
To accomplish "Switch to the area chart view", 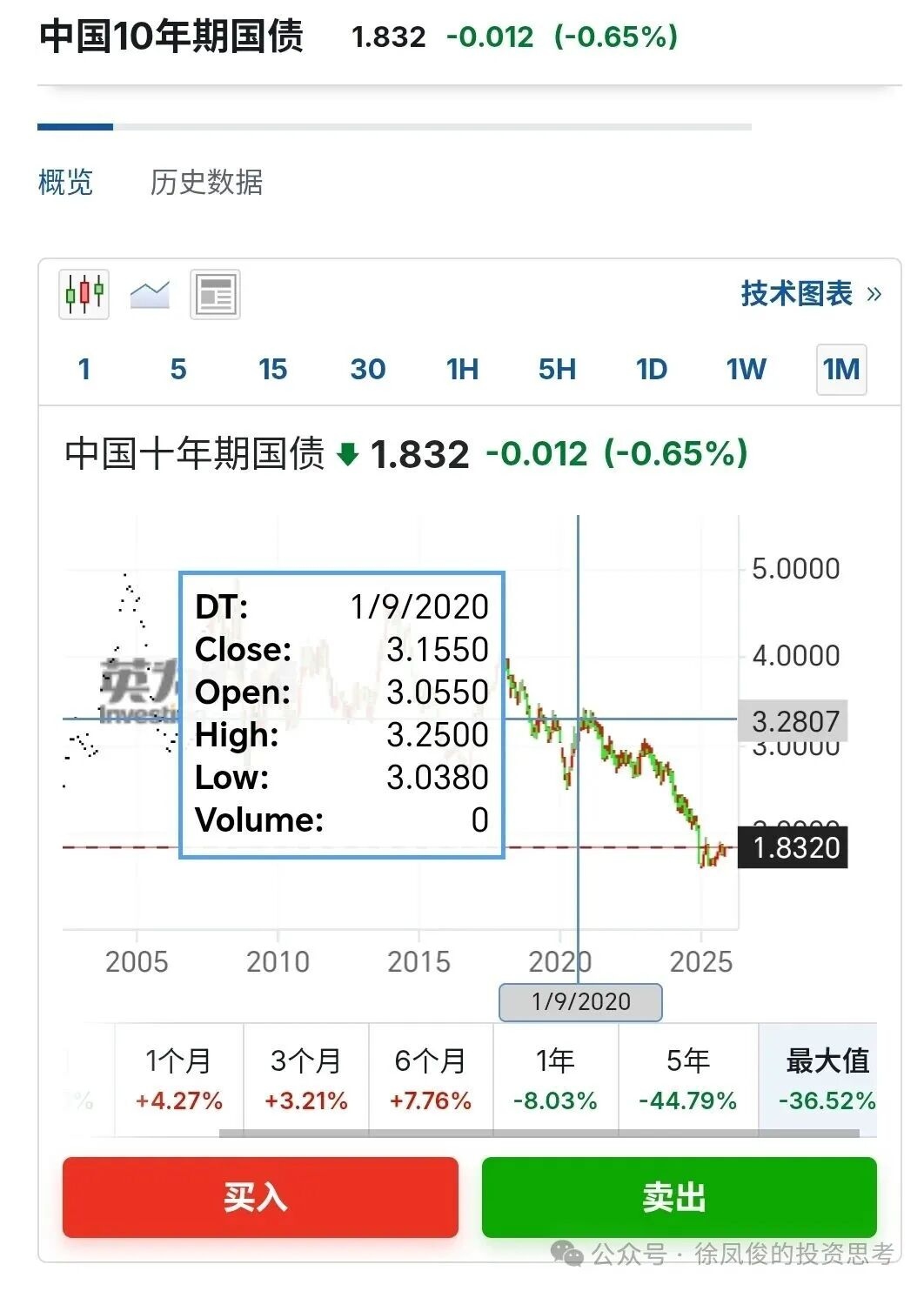I will (150, 295).
